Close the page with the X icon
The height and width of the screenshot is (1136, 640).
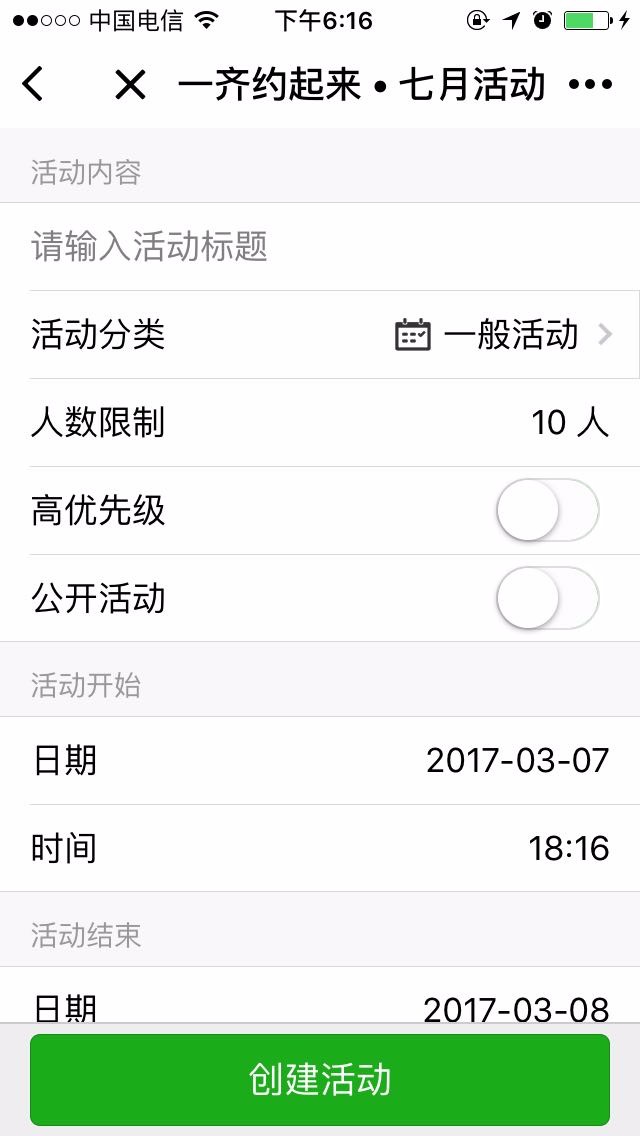pyautogui.click(x=130, y=84)
